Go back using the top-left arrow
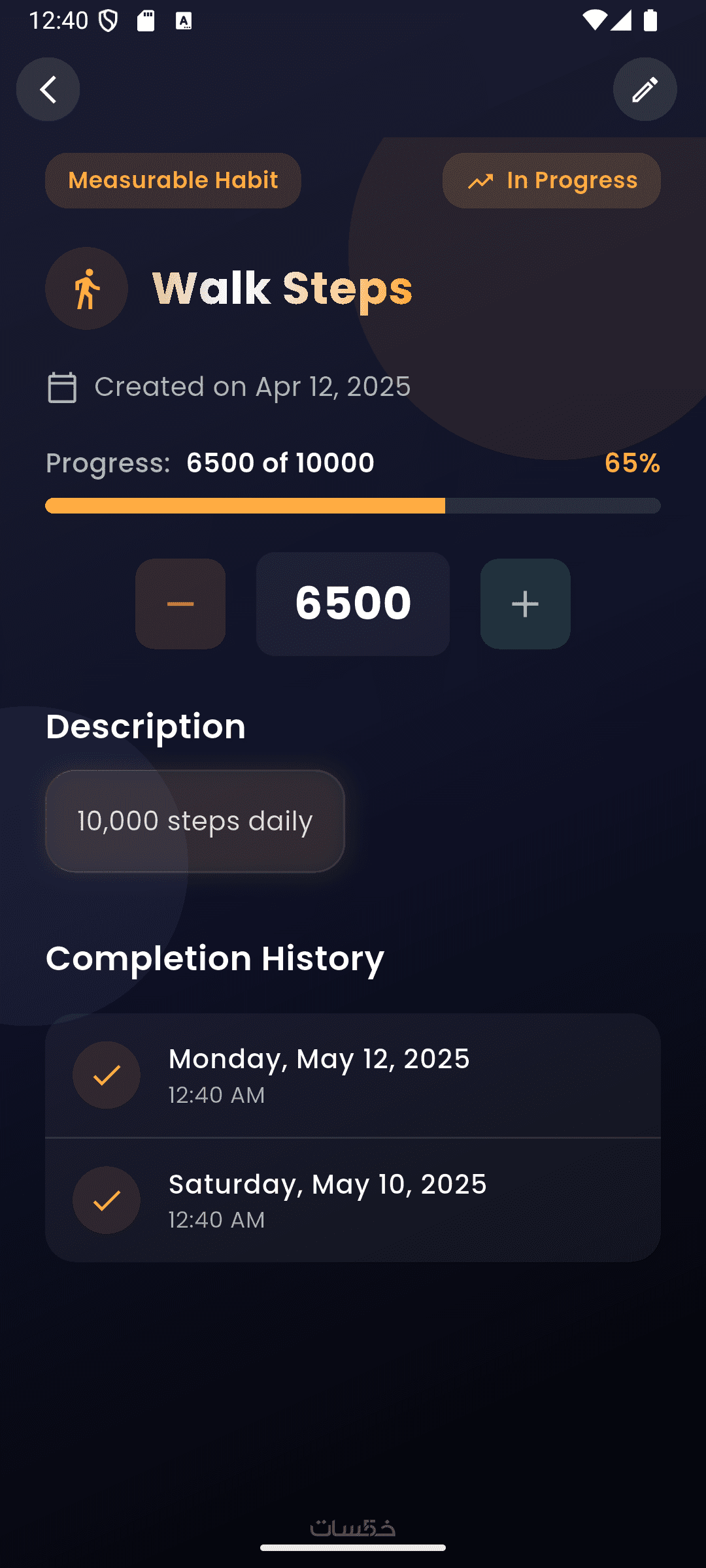The image size is (706, 1568). [x=48, y=90]
